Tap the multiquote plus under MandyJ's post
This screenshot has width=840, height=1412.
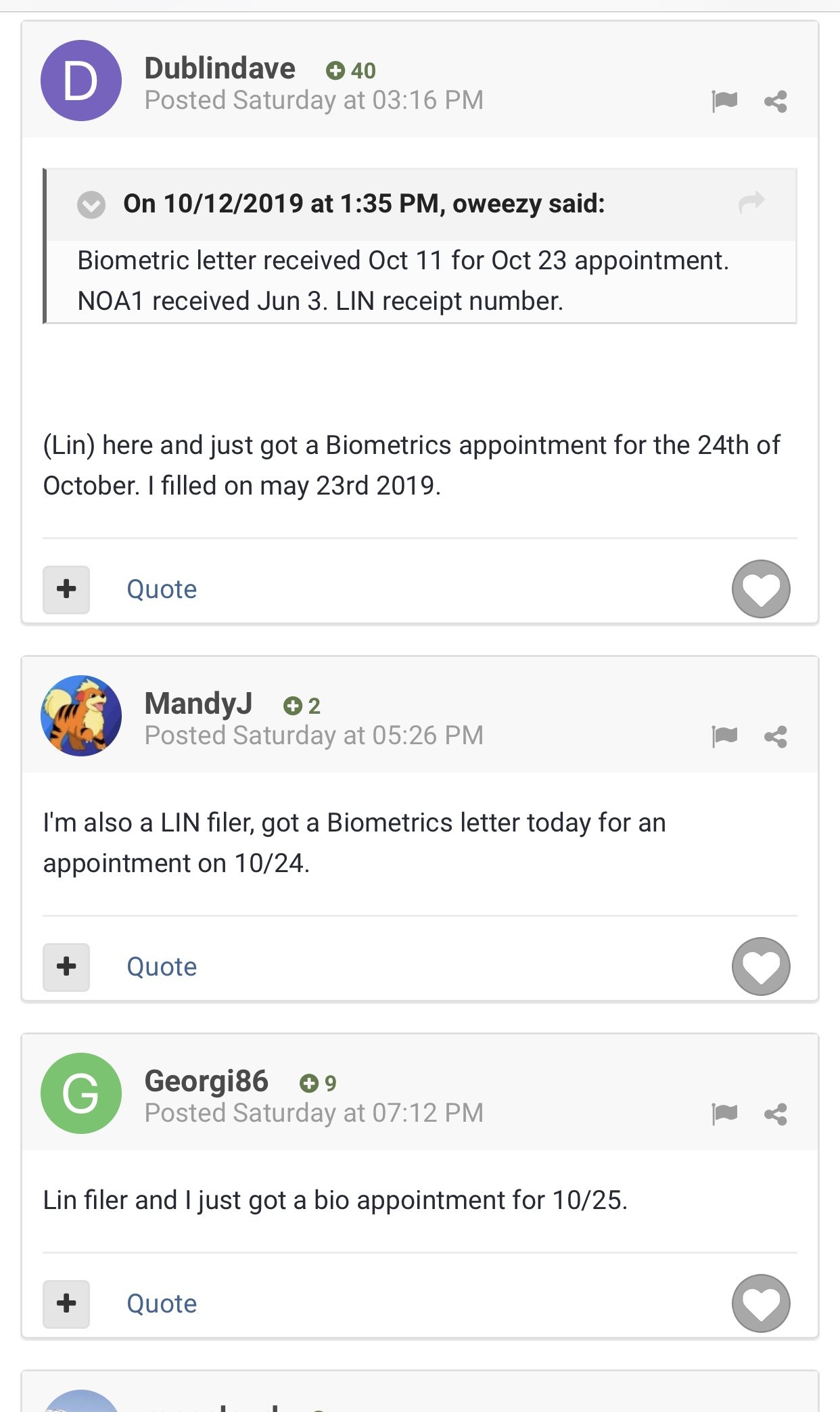pos(66,967)
